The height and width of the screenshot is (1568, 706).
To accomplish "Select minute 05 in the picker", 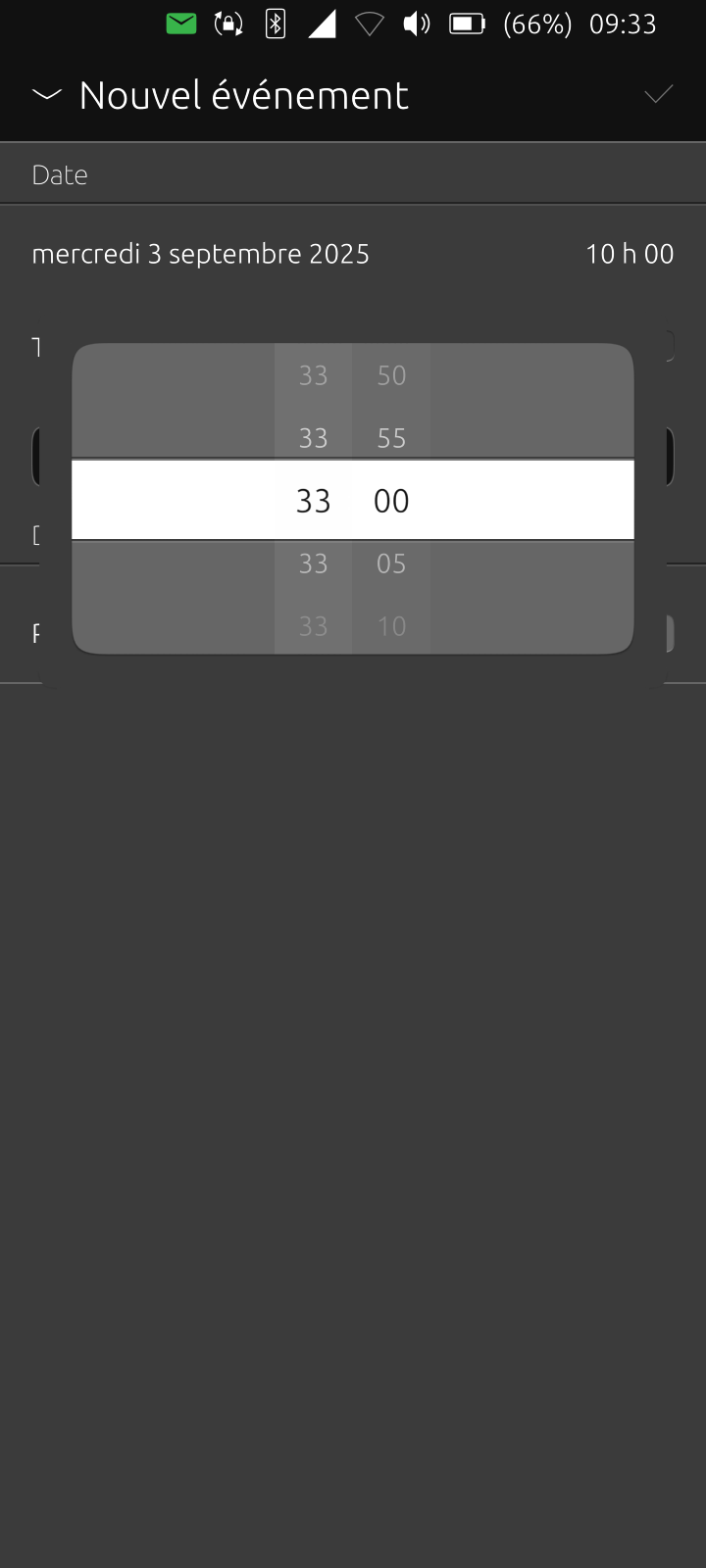I will (x=391, y=563).
